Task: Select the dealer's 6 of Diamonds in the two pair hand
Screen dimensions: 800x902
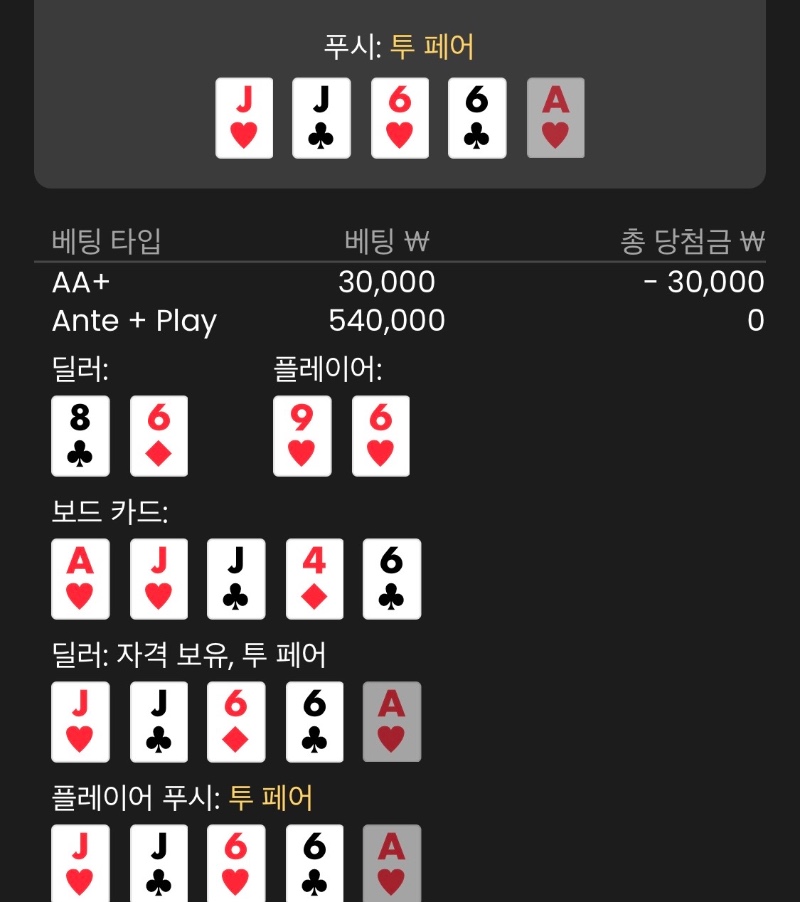Action: (236, 720)
